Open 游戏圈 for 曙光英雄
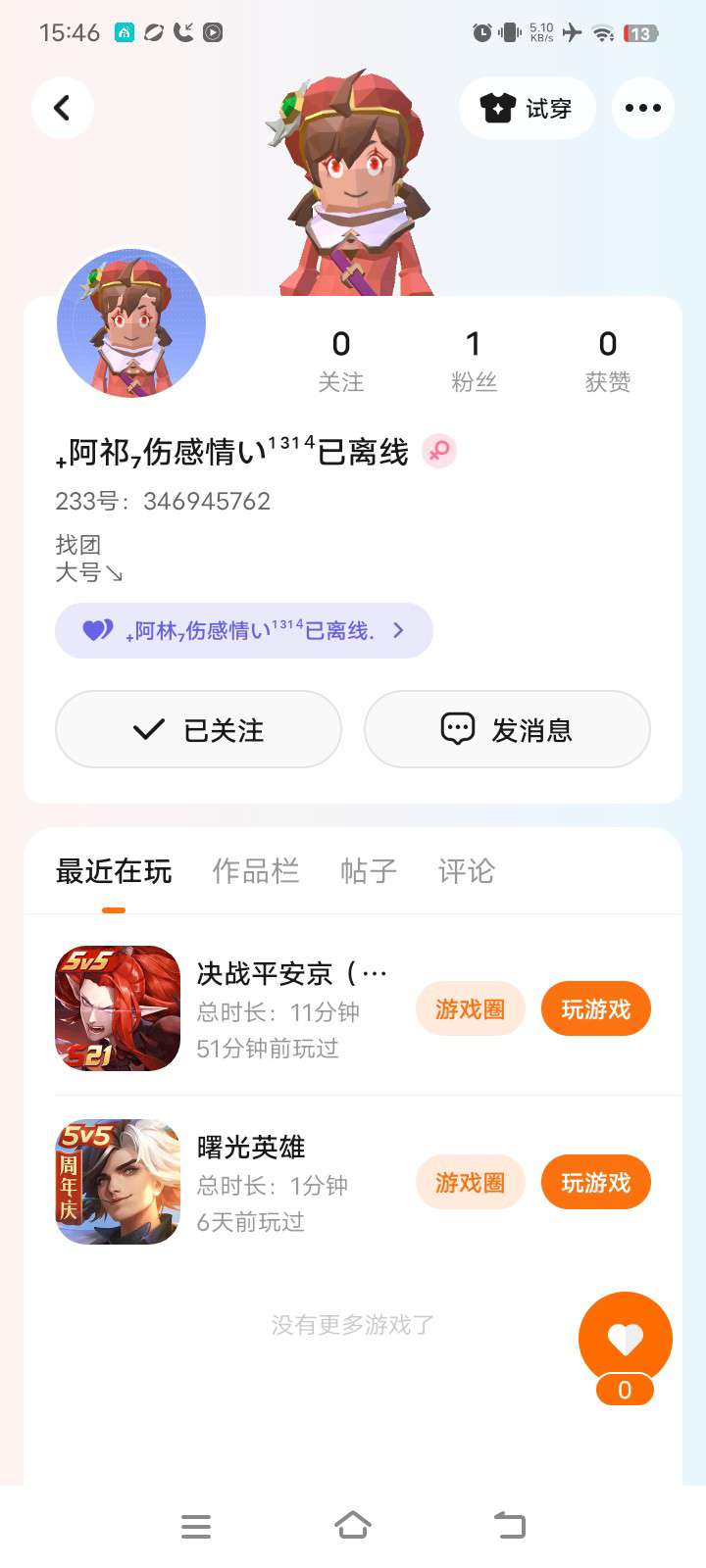The height and width of the screenshot is (1568, 706). pos(471,1182)
